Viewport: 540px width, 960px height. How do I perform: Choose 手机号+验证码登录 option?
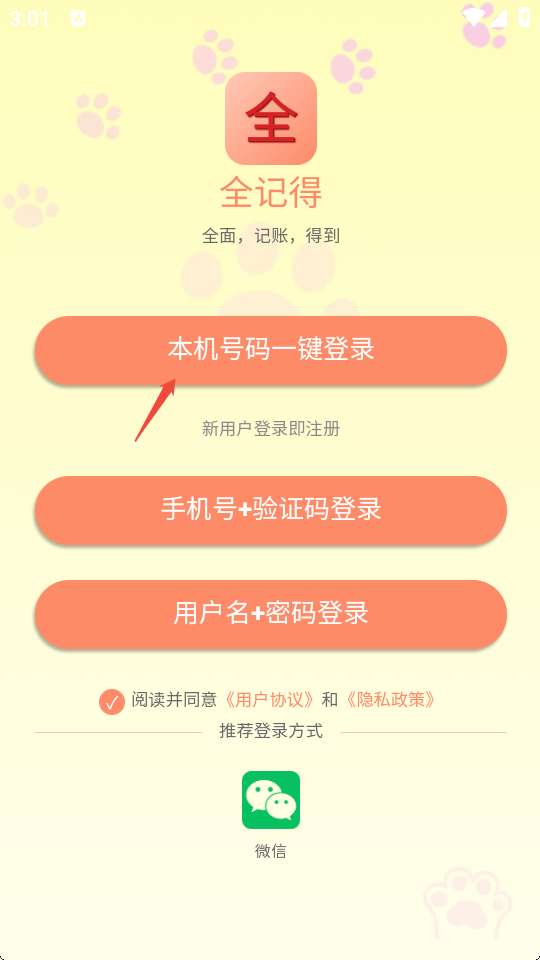271,510
